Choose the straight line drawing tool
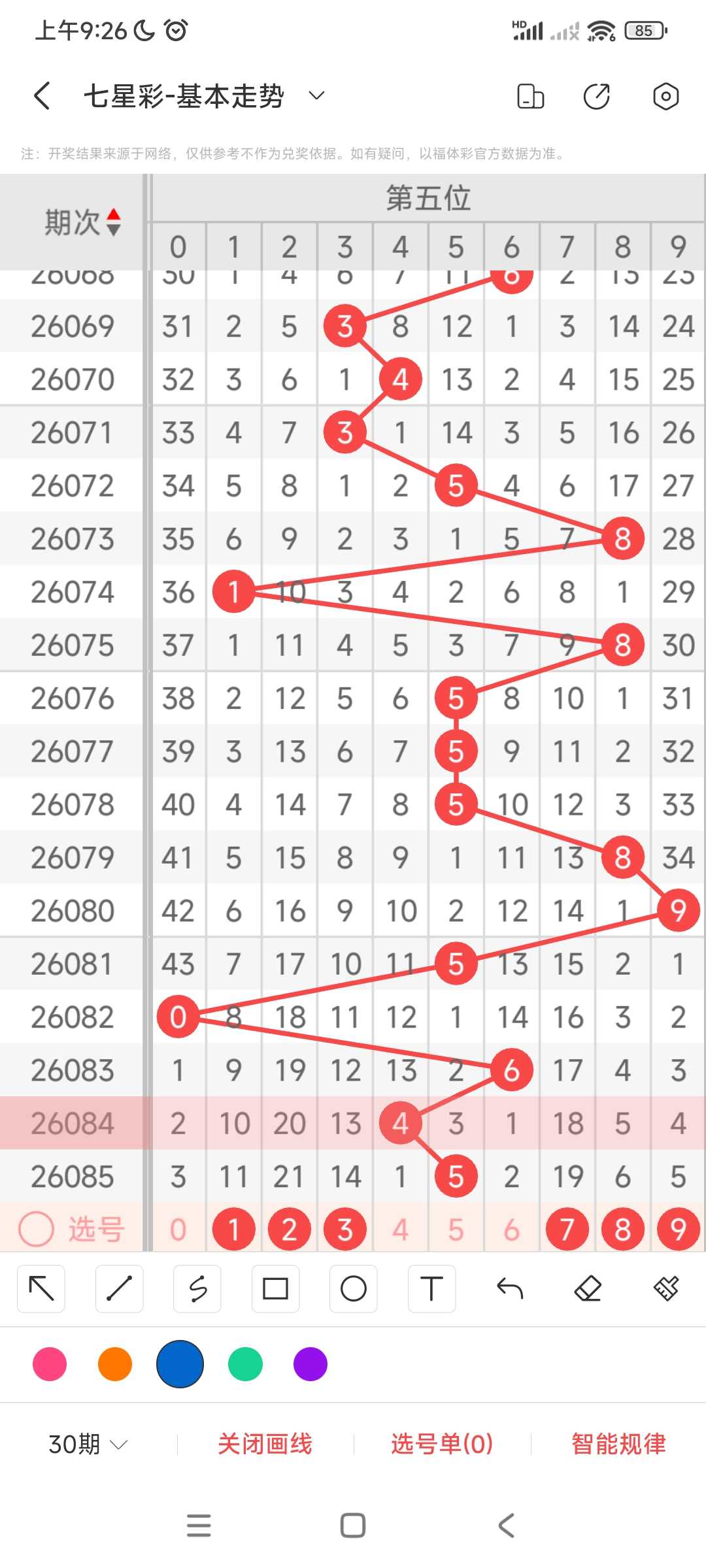Screen dimensions: 706x1568 click(x=119, y=1288)
